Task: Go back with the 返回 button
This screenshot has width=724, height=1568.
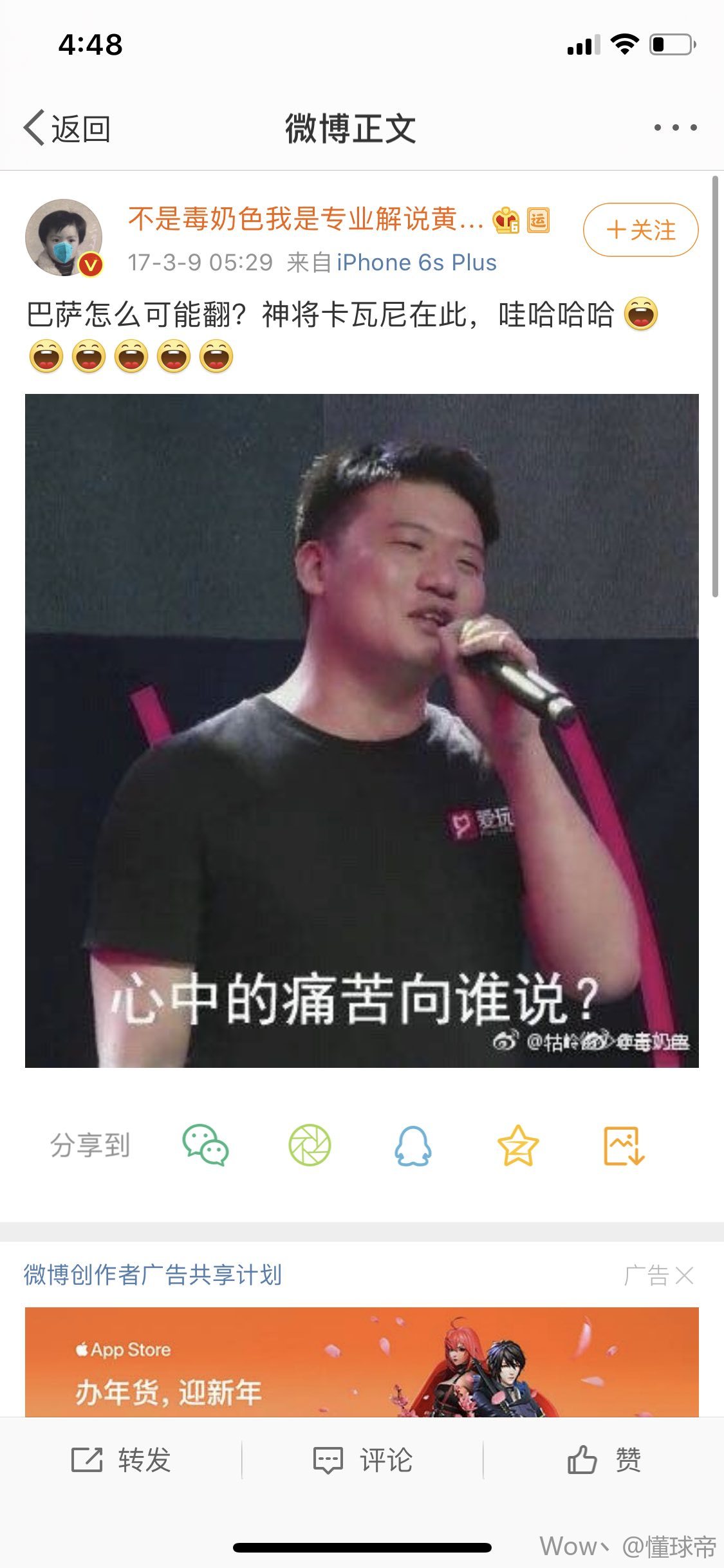Action: [x=68, y=129]
